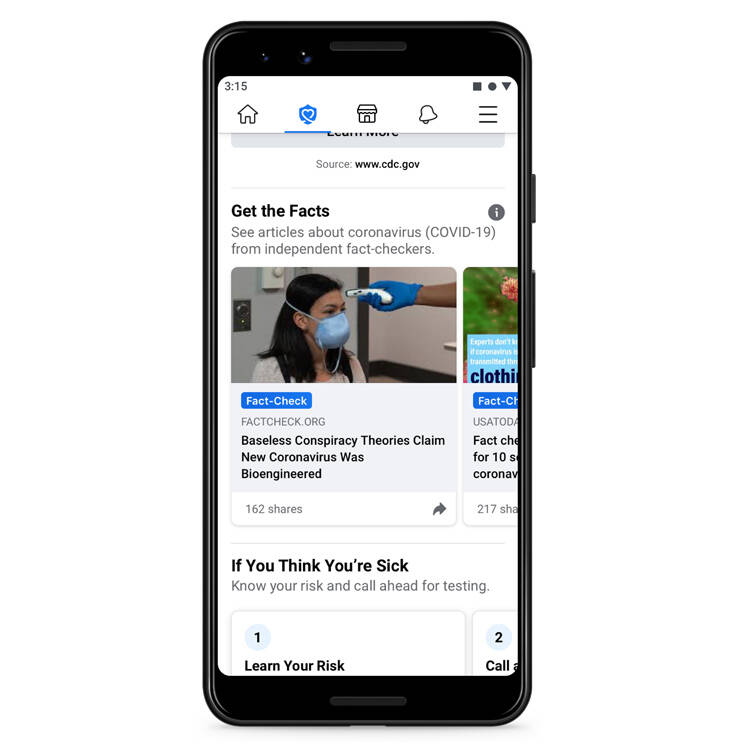Open the Call ahead step 2 card
This screenshot has width=735, height=749.
pyautogui.click(x=496, y=645)
